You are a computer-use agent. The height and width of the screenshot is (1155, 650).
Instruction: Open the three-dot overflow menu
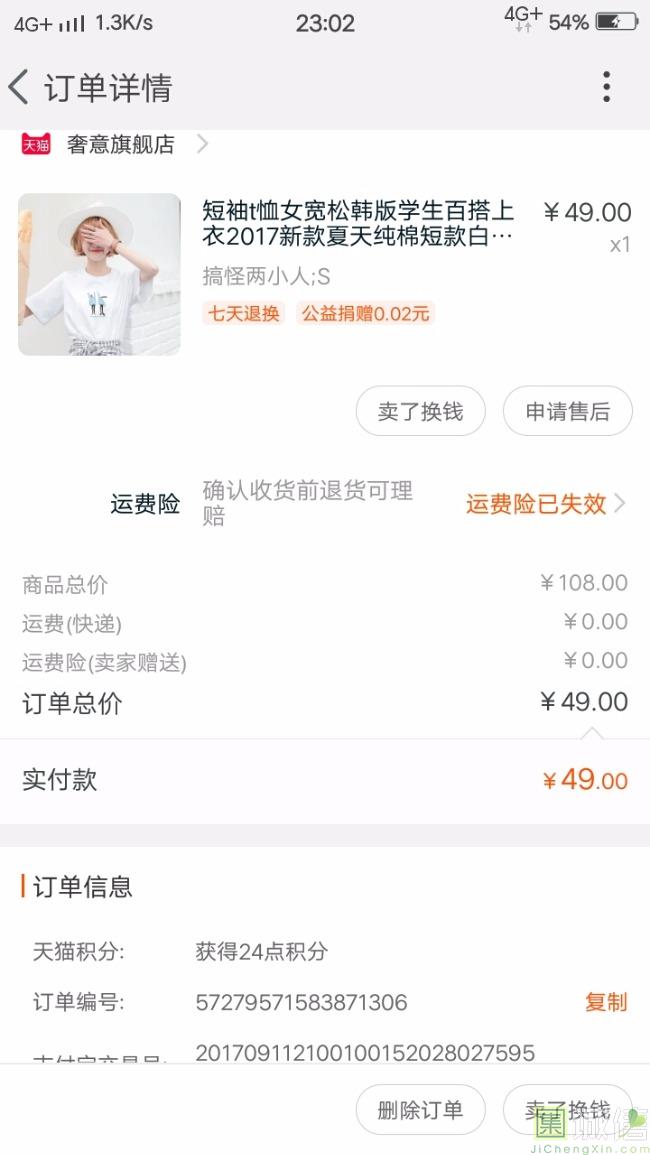coord(606,88)
